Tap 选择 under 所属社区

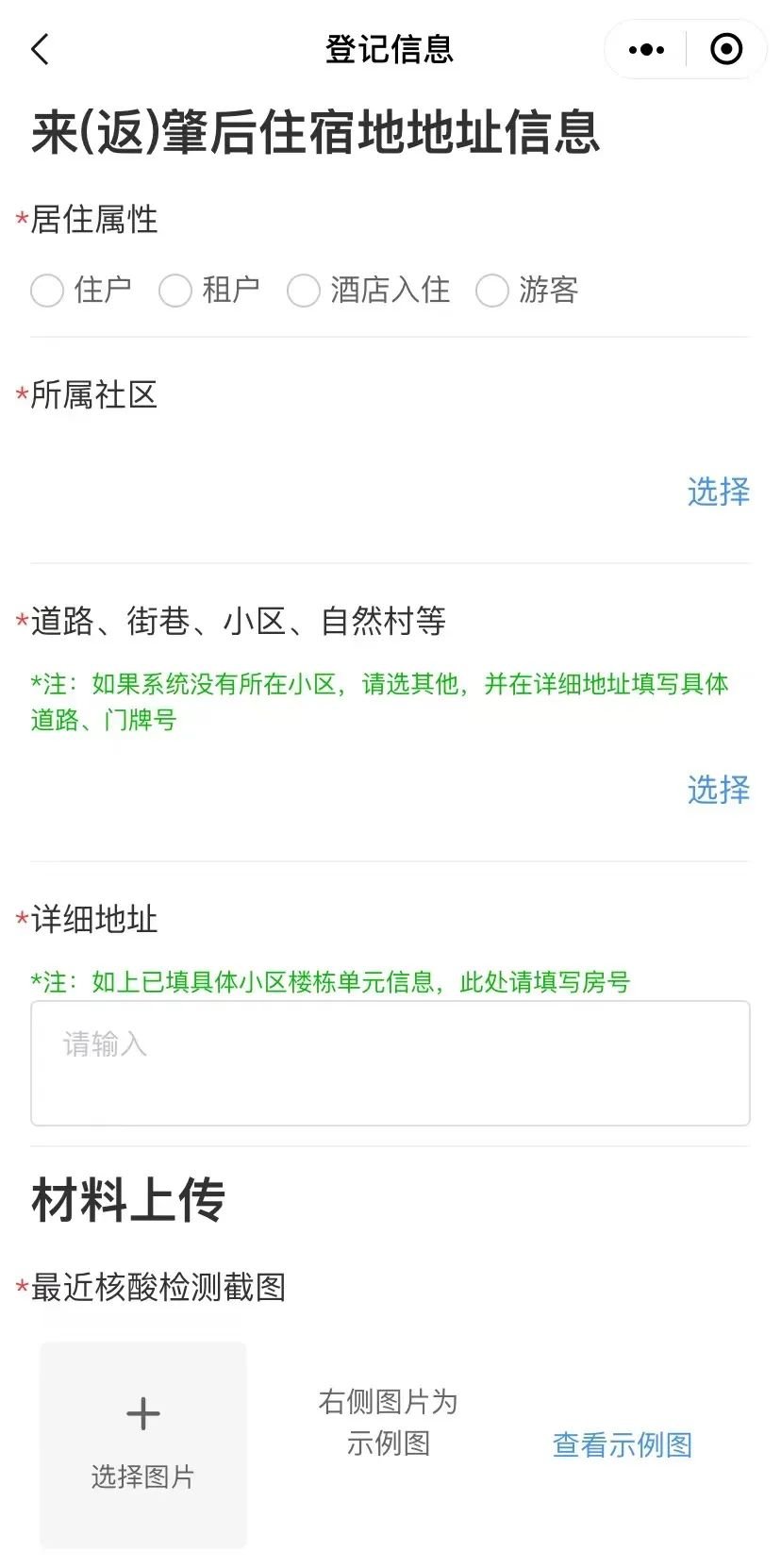click(718, 492)
